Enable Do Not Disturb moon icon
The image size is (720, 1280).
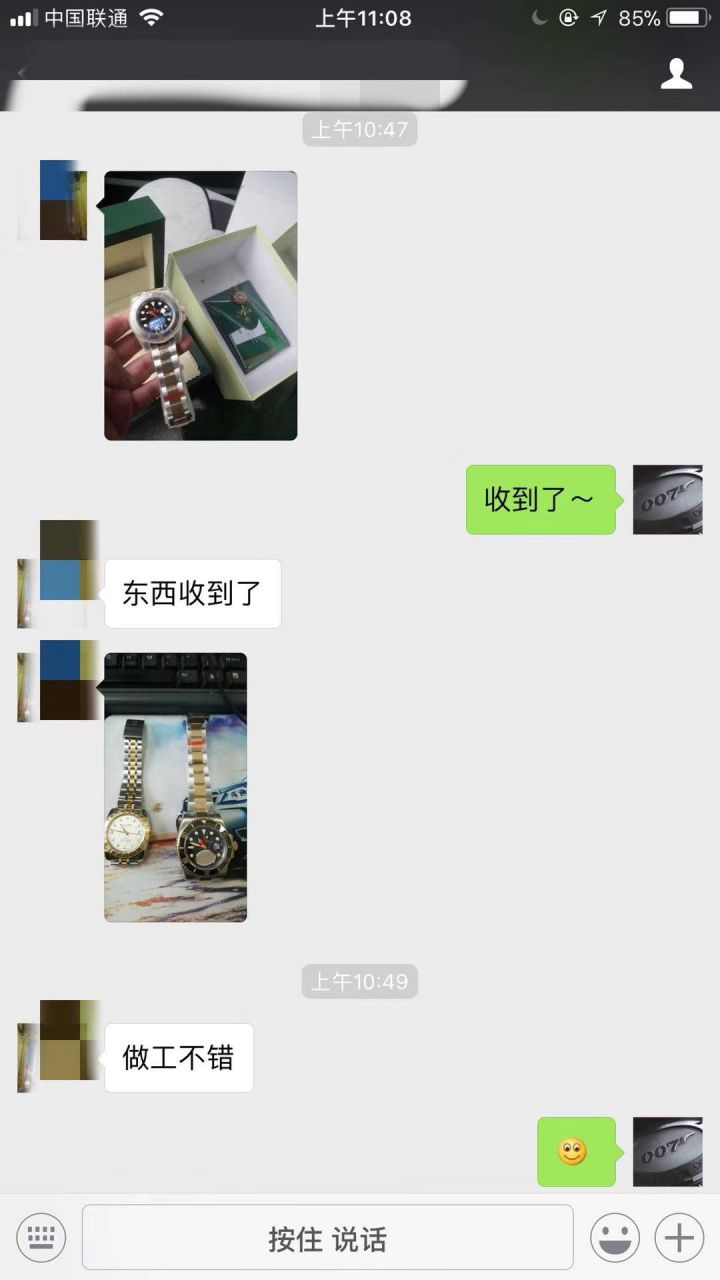coord(539,17)
